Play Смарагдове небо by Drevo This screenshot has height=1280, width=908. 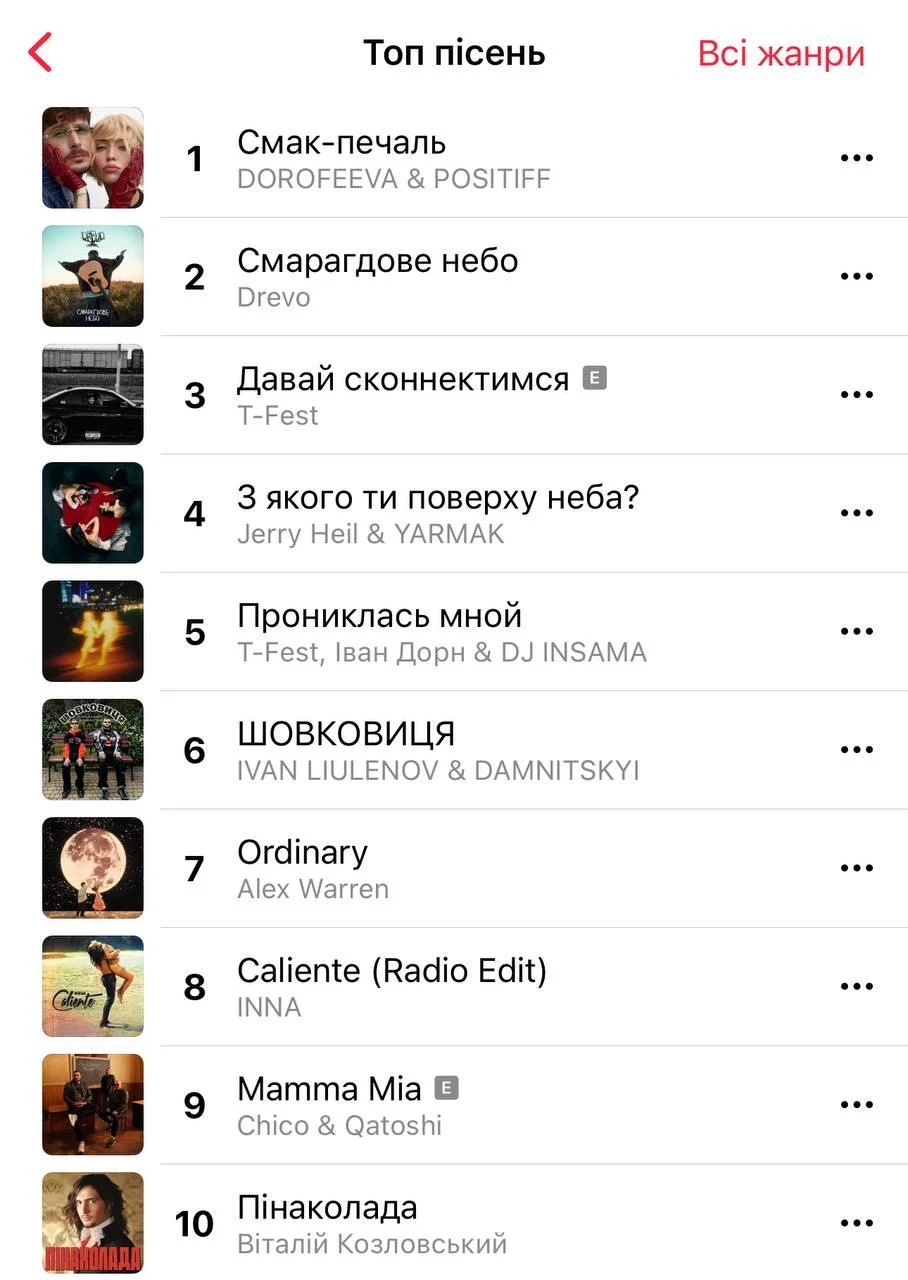377,261
